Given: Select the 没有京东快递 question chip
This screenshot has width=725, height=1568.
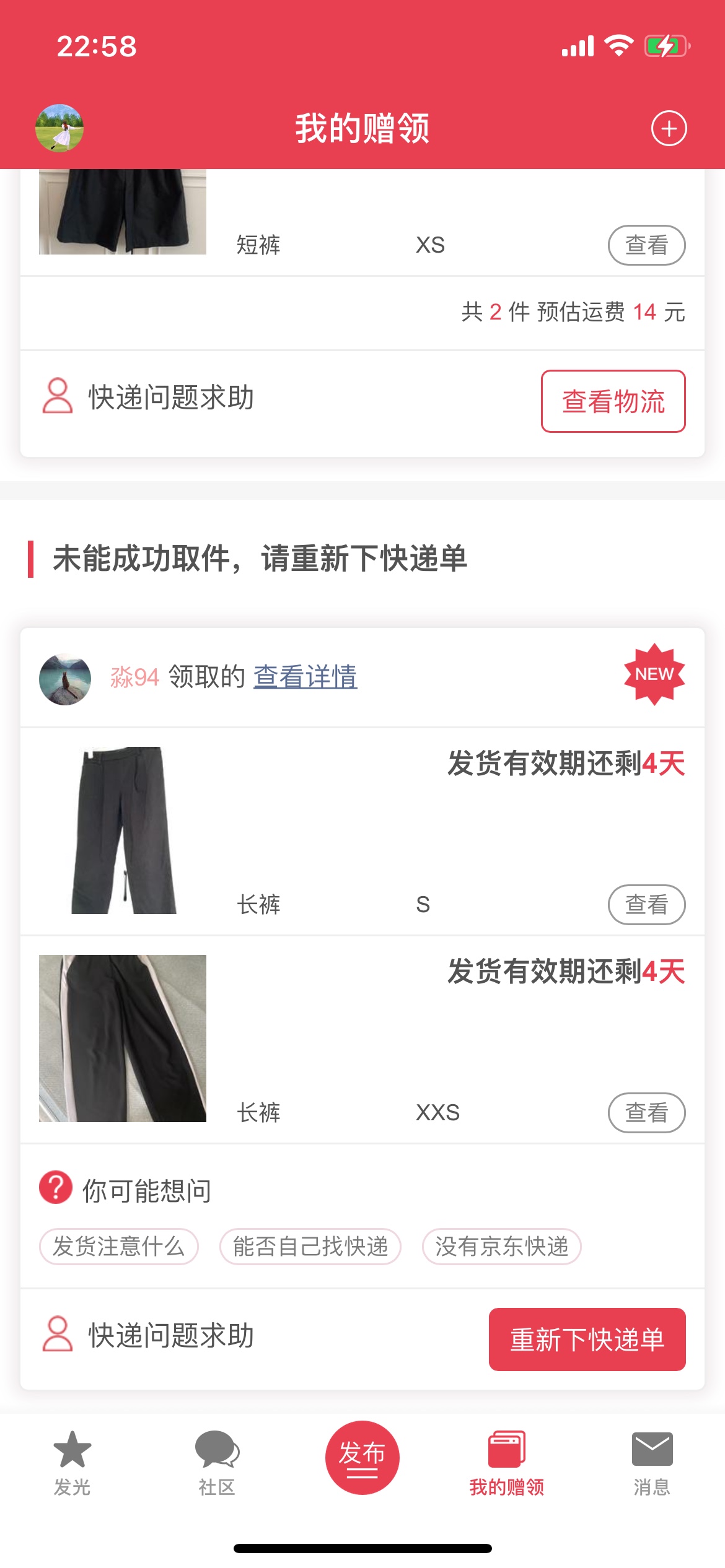Looking at the screenshot, I should click(x=501, y=1247).
